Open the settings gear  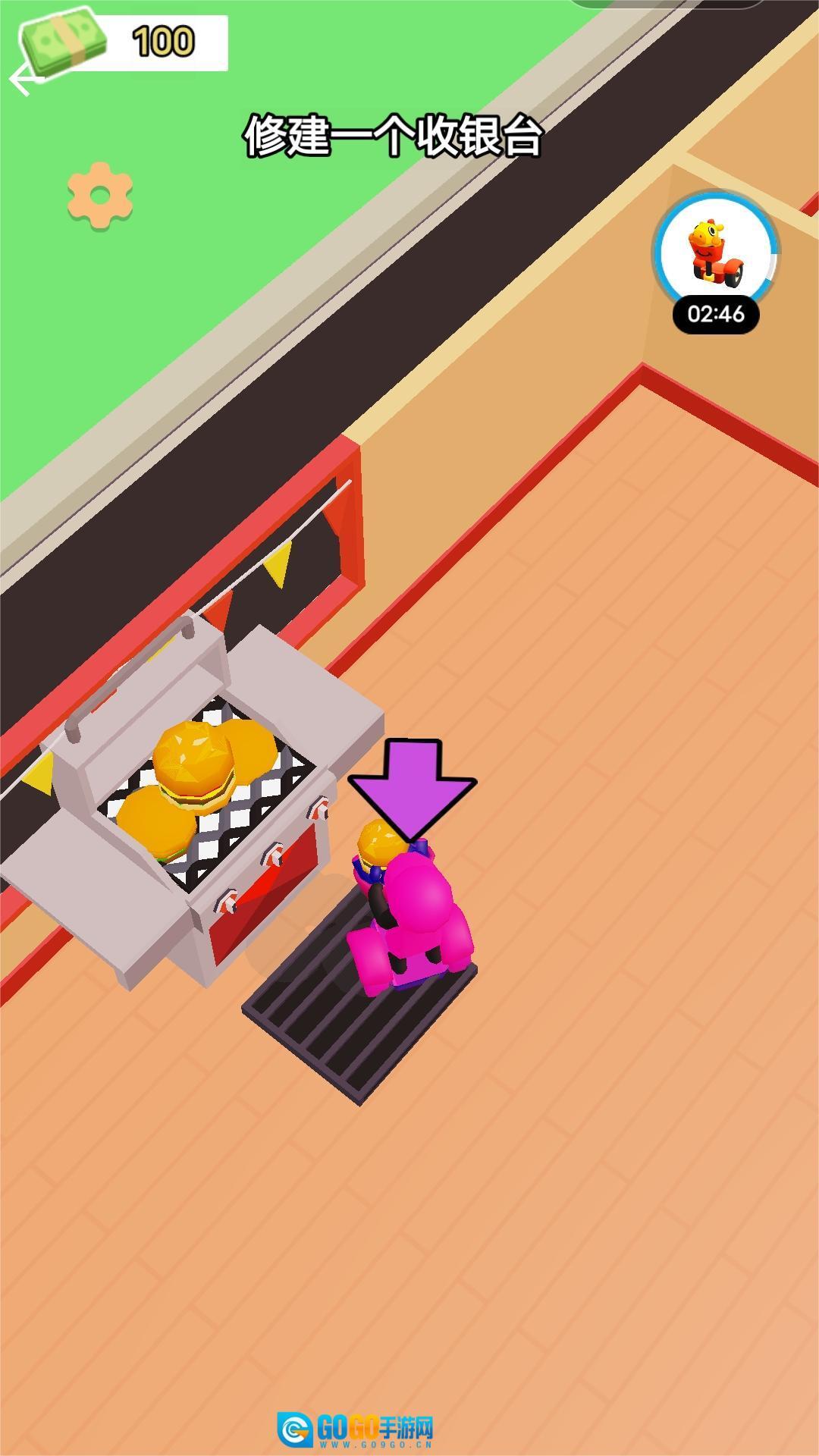[100, 196]
